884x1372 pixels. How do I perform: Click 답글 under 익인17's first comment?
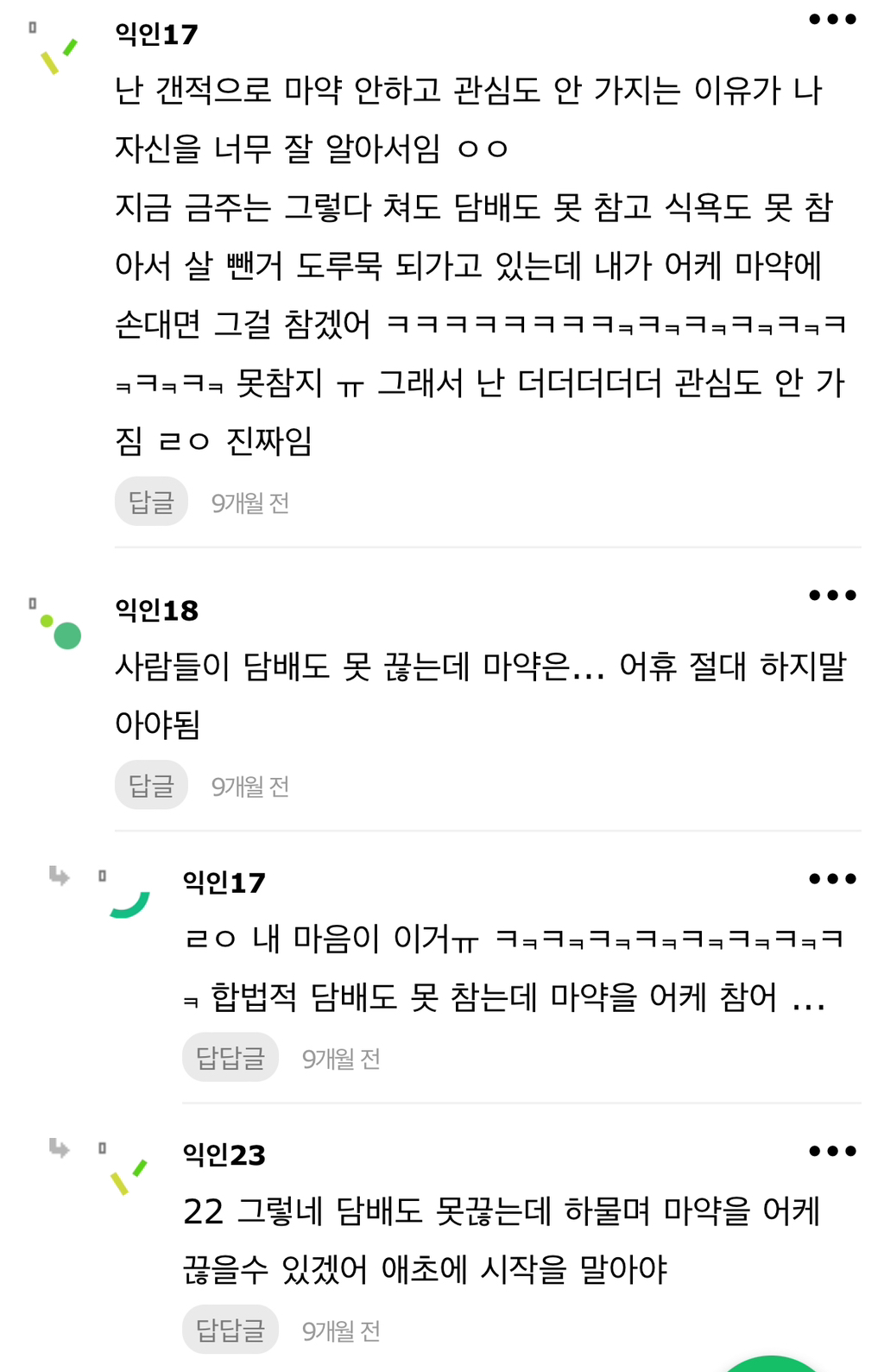click(150, 501)
